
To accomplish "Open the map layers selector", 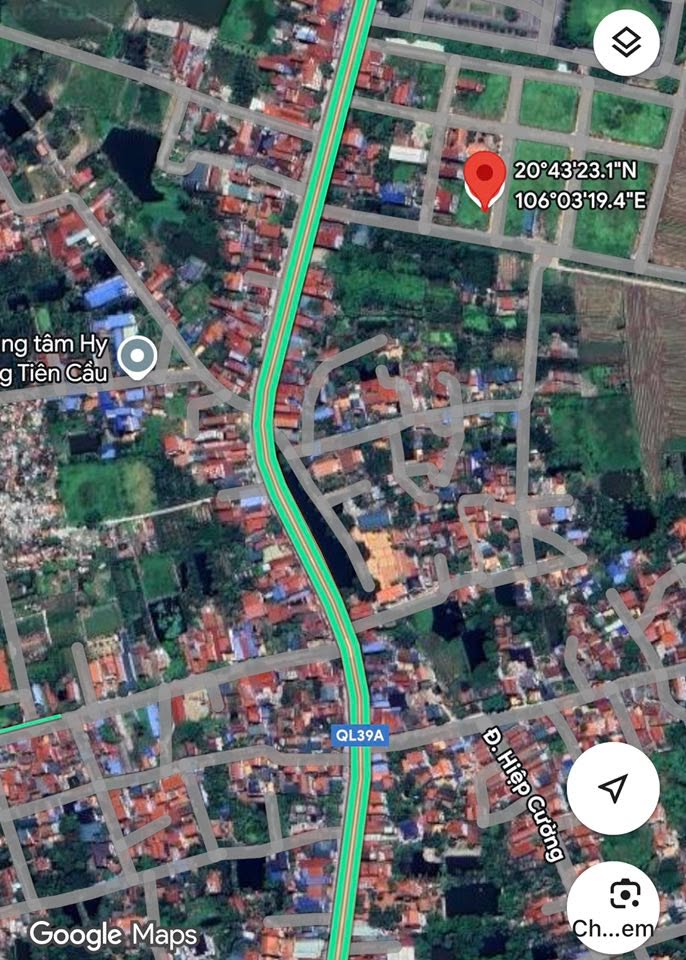I will pos(626,42).
